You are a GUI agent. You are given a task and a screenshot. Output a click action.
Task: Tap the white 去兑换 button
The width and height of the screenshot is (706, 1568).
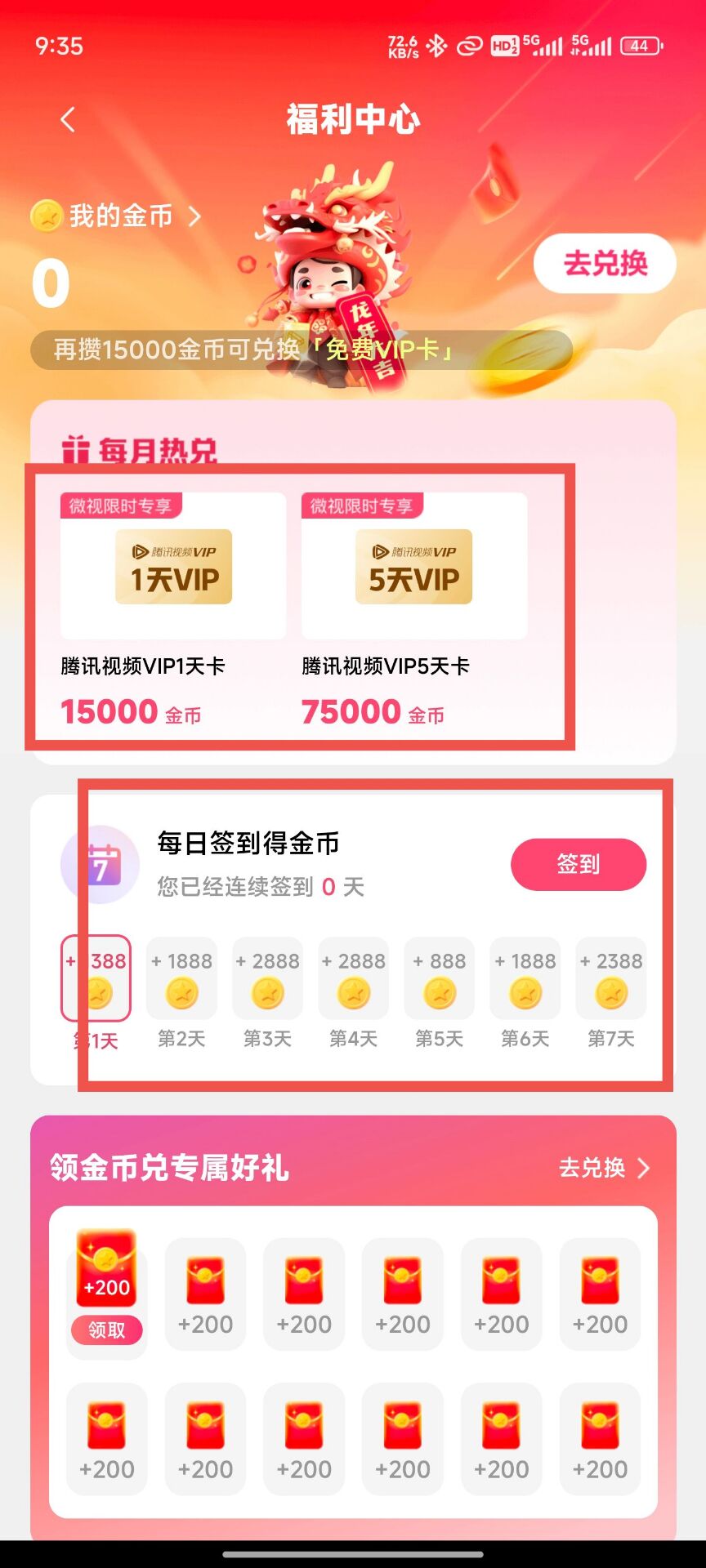click(x=605, y=264)
